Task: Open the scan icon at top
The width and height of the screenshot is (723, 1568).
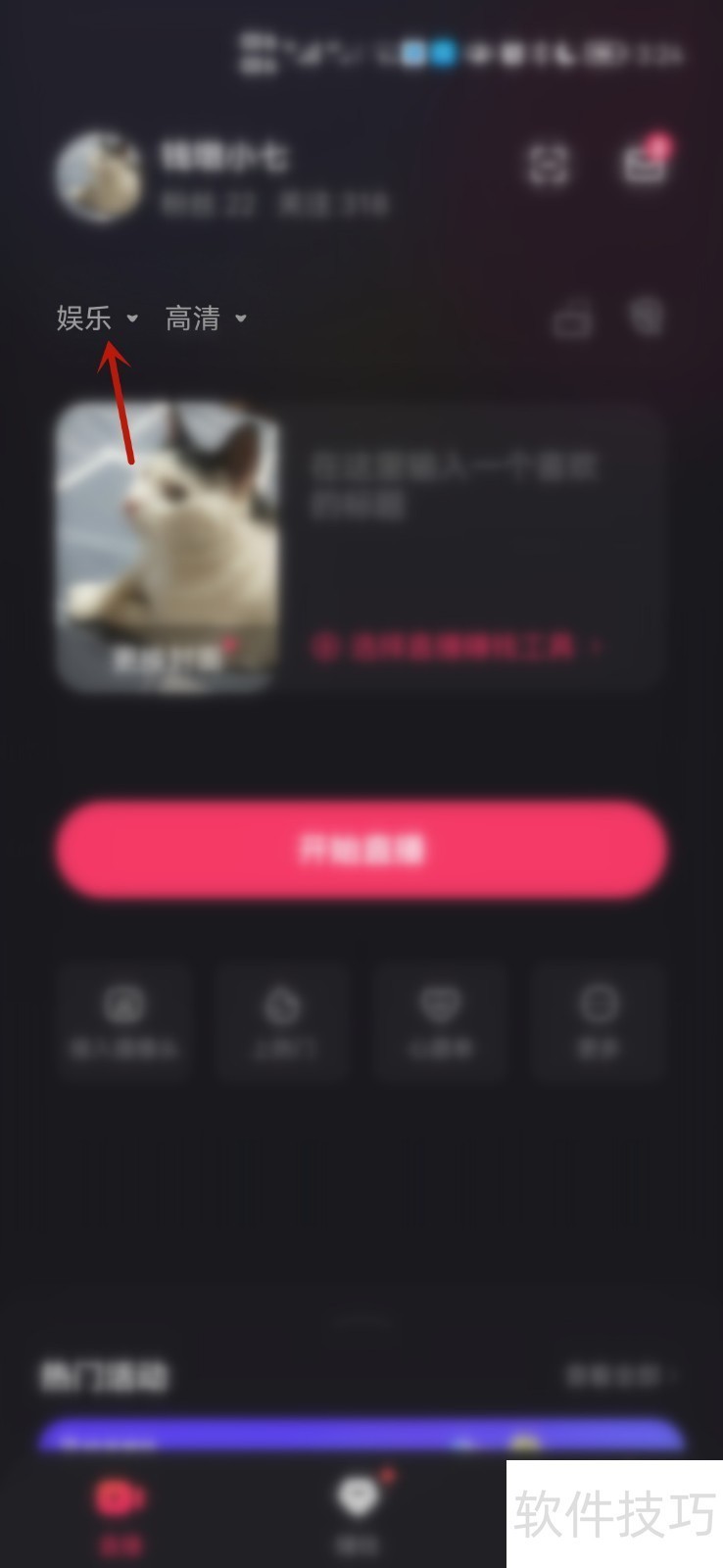Action: point(548,165)
